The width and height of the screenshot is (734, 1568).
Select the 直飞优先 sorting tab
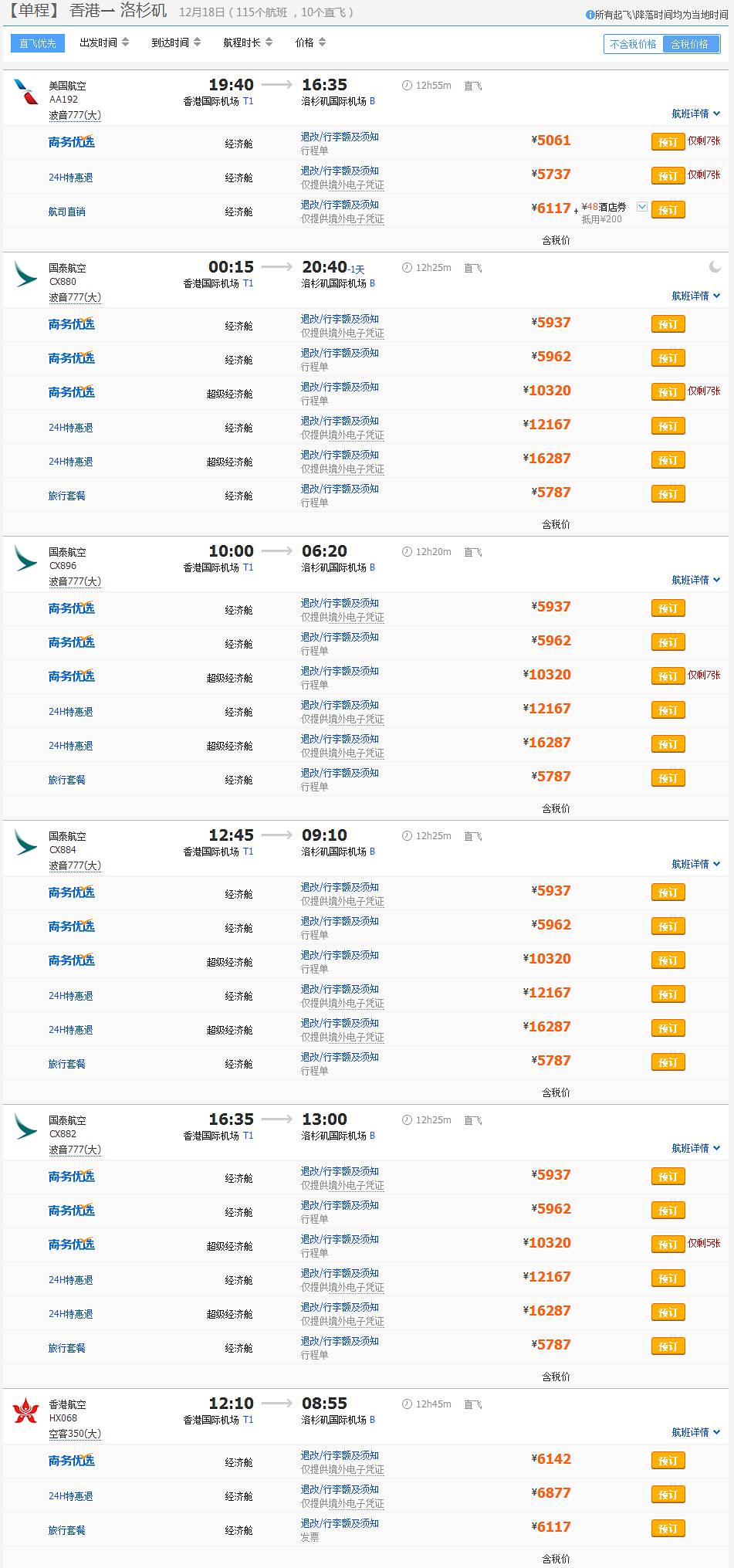coord(38,43)
